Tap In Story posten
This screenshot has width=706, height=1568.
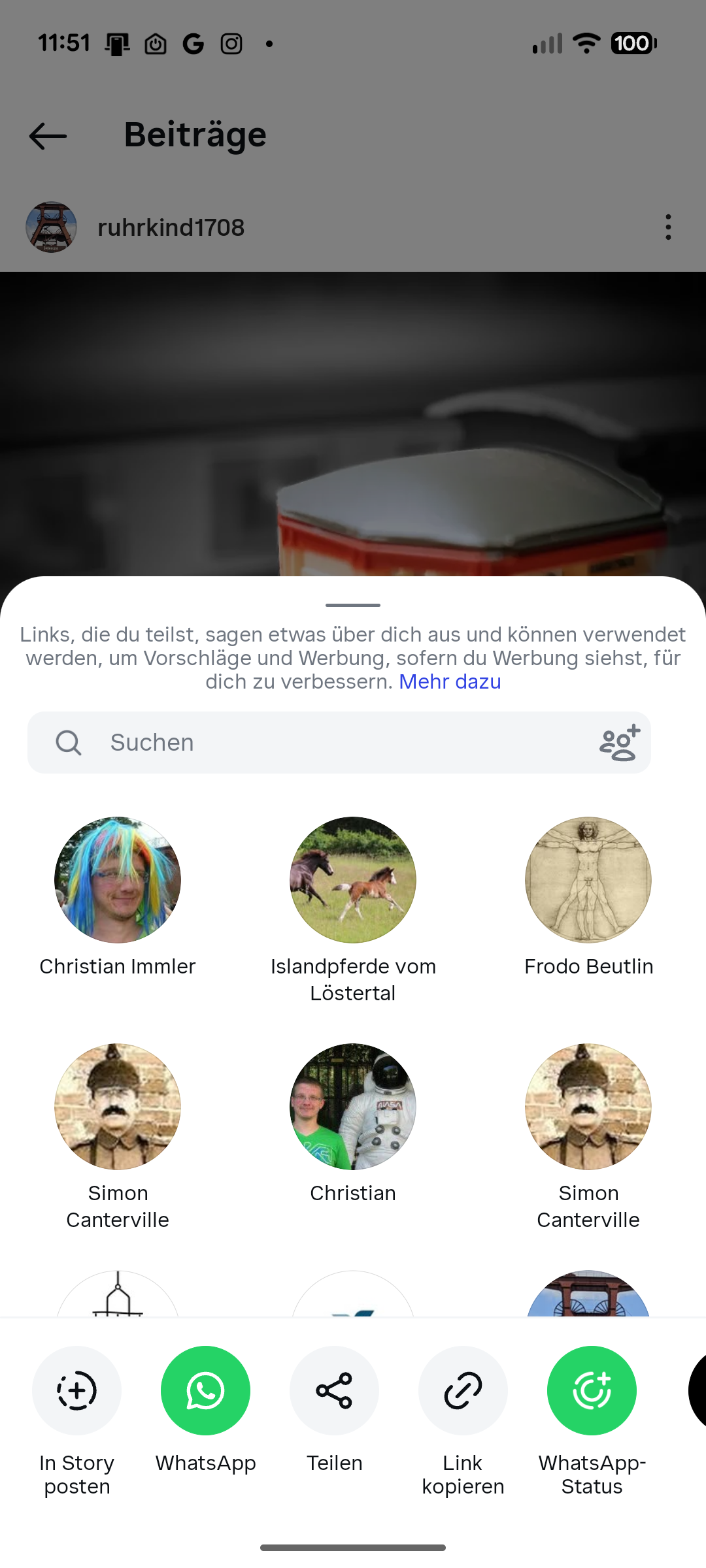point(77,1391)
